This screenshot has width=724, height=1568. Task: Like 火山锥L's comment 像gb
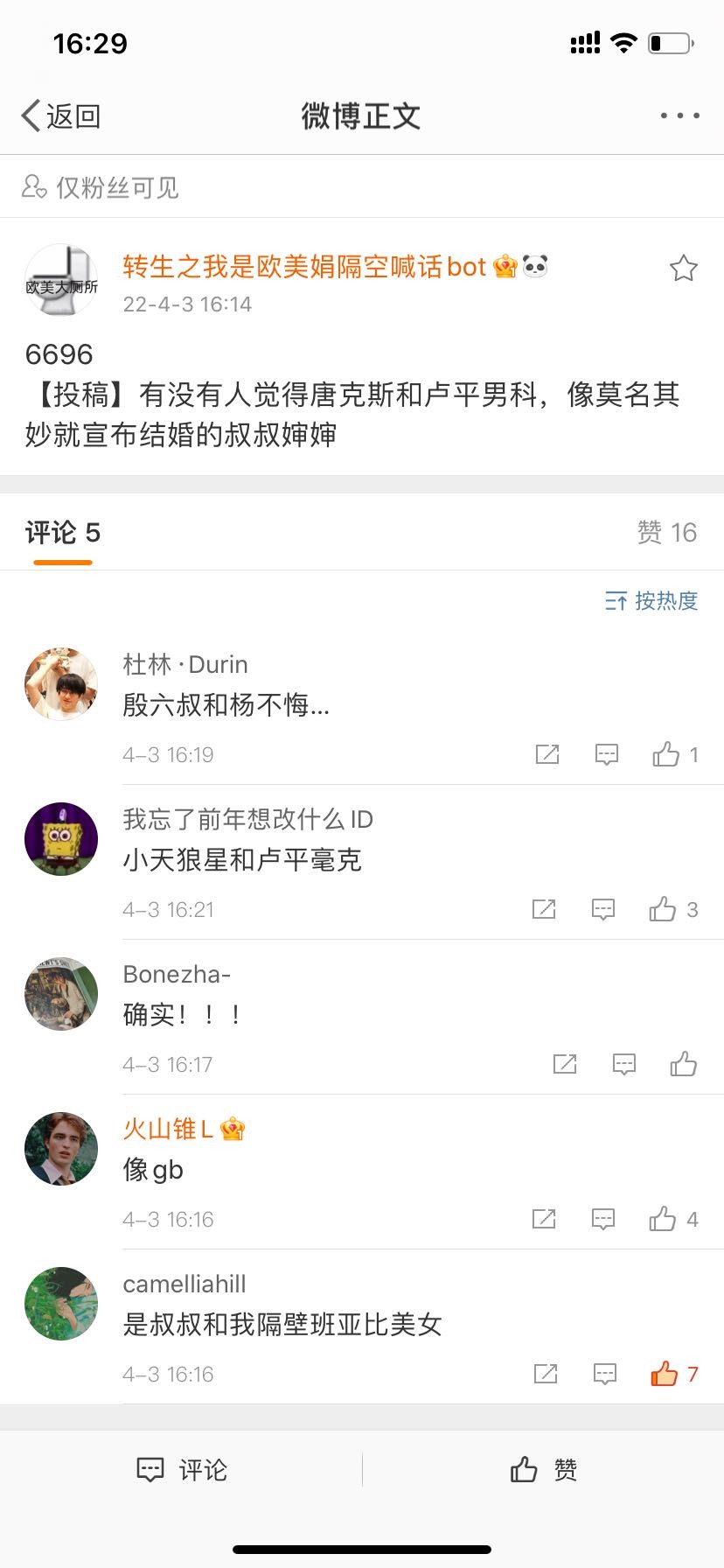[663, 1219]
